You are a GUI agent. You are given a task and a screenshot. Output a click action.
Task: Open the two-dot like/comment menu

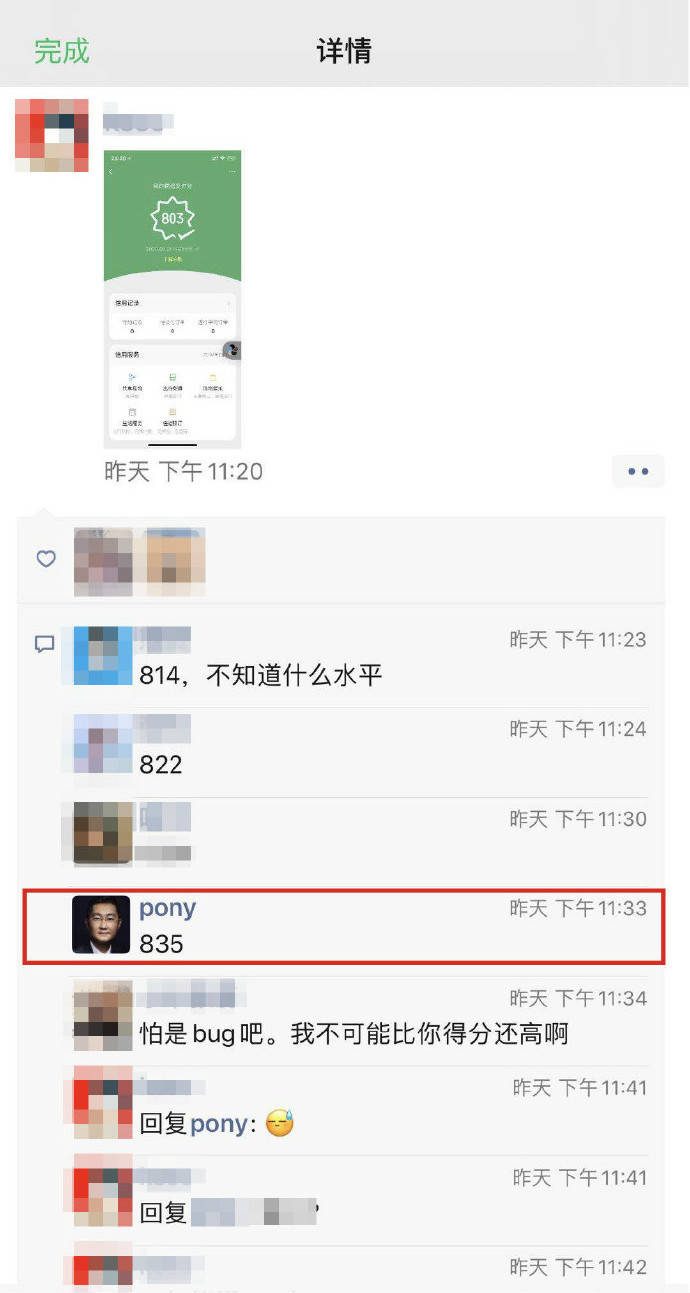tap(638, 471)
